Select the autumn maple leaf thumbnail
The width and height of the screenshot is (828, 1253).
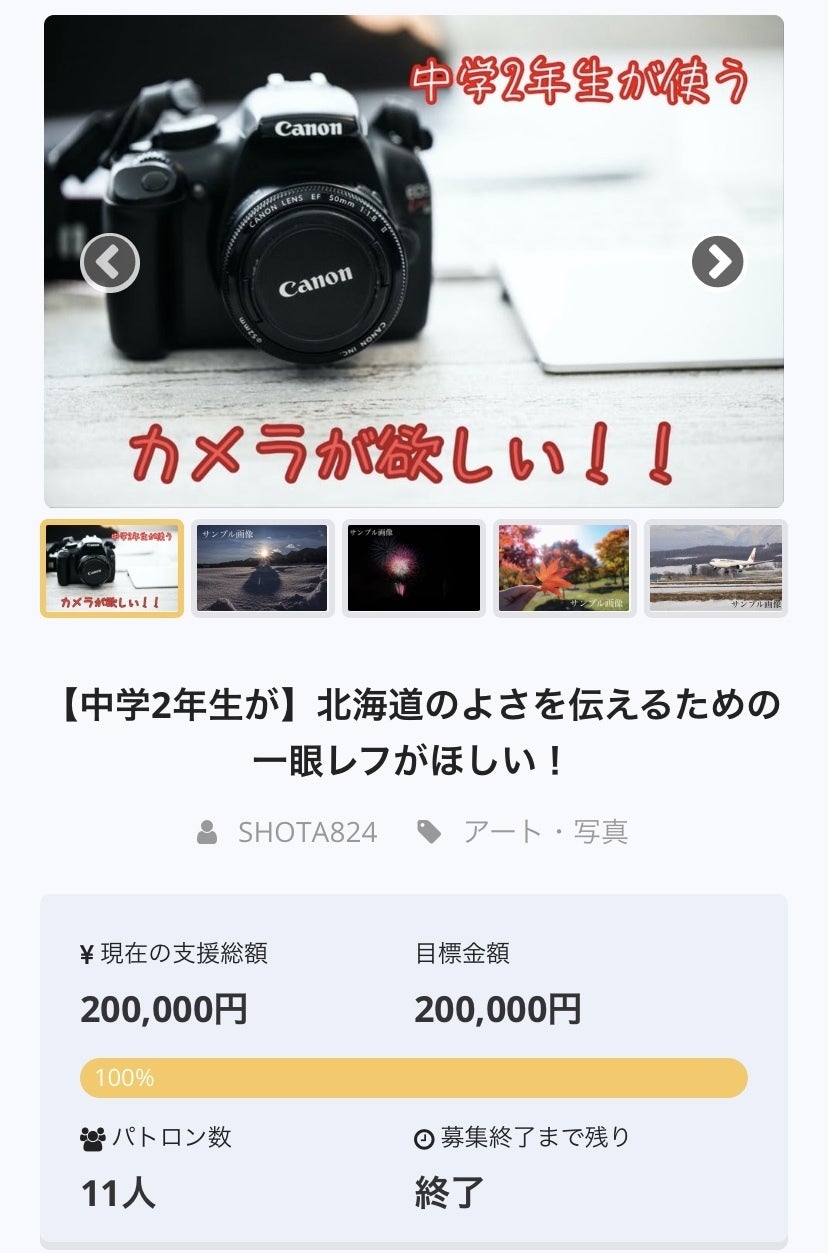(565, 568)
